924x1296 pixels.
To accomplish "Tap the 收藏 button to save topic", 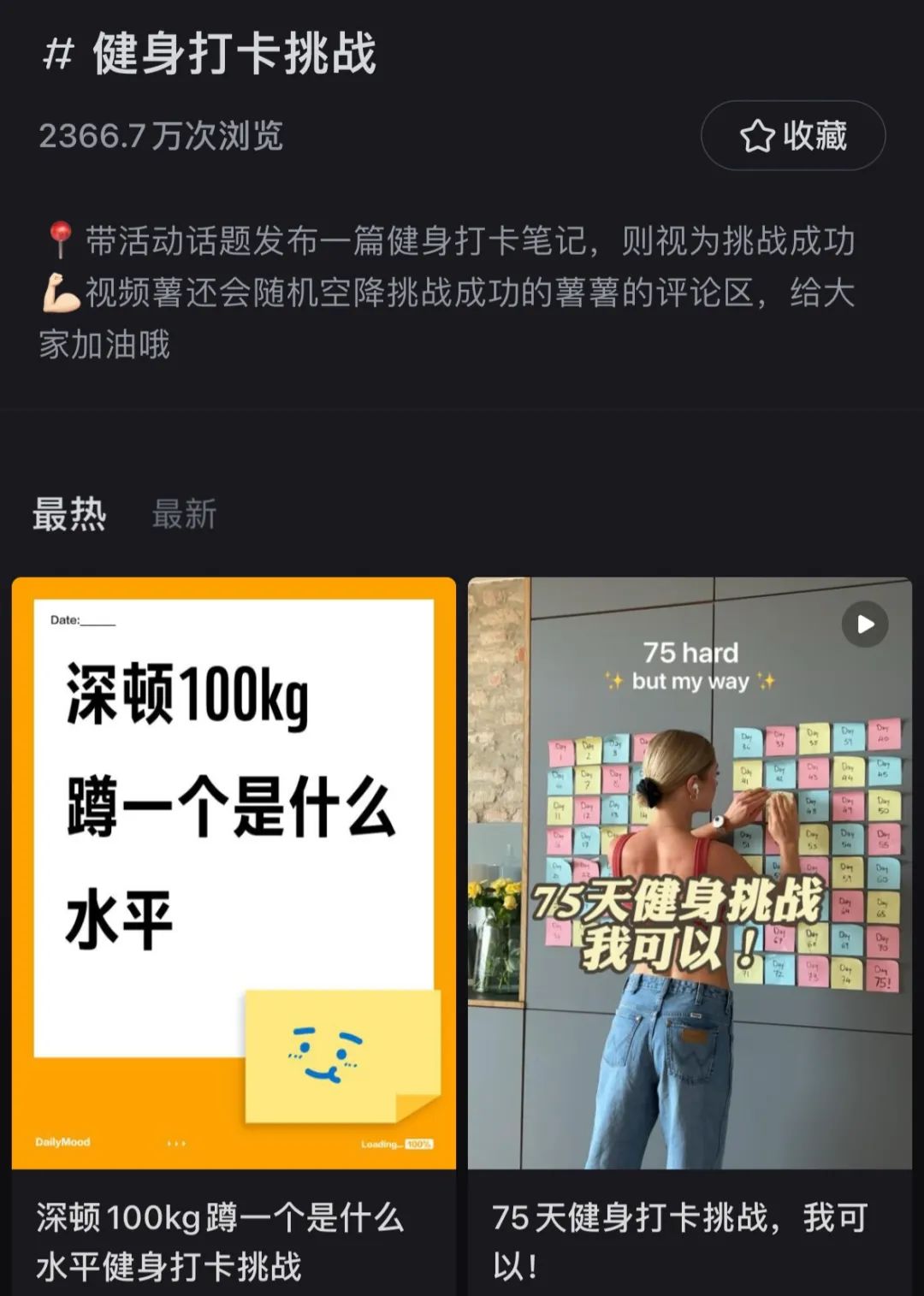I will coord(792,136).
